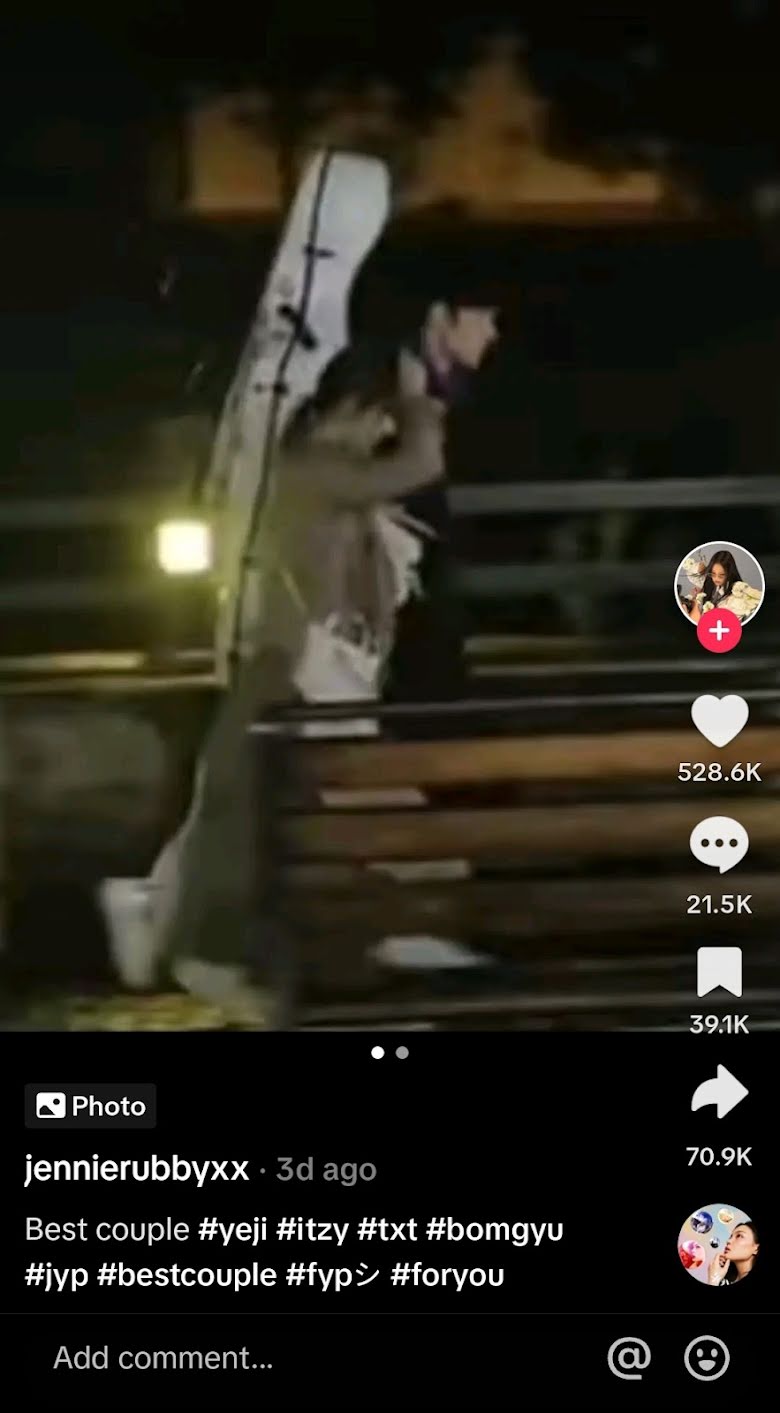
Task: Open the comments bubble icon
Action: 719,845
